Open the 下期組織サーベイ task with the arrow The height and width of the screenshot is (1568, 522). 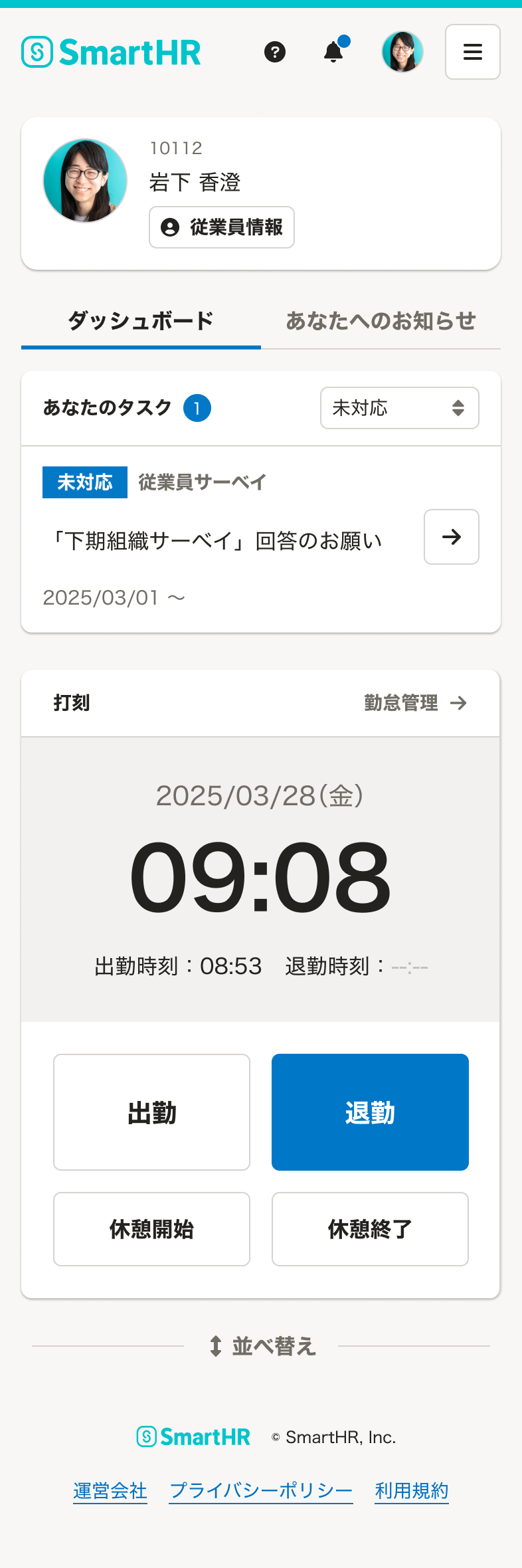452,537
